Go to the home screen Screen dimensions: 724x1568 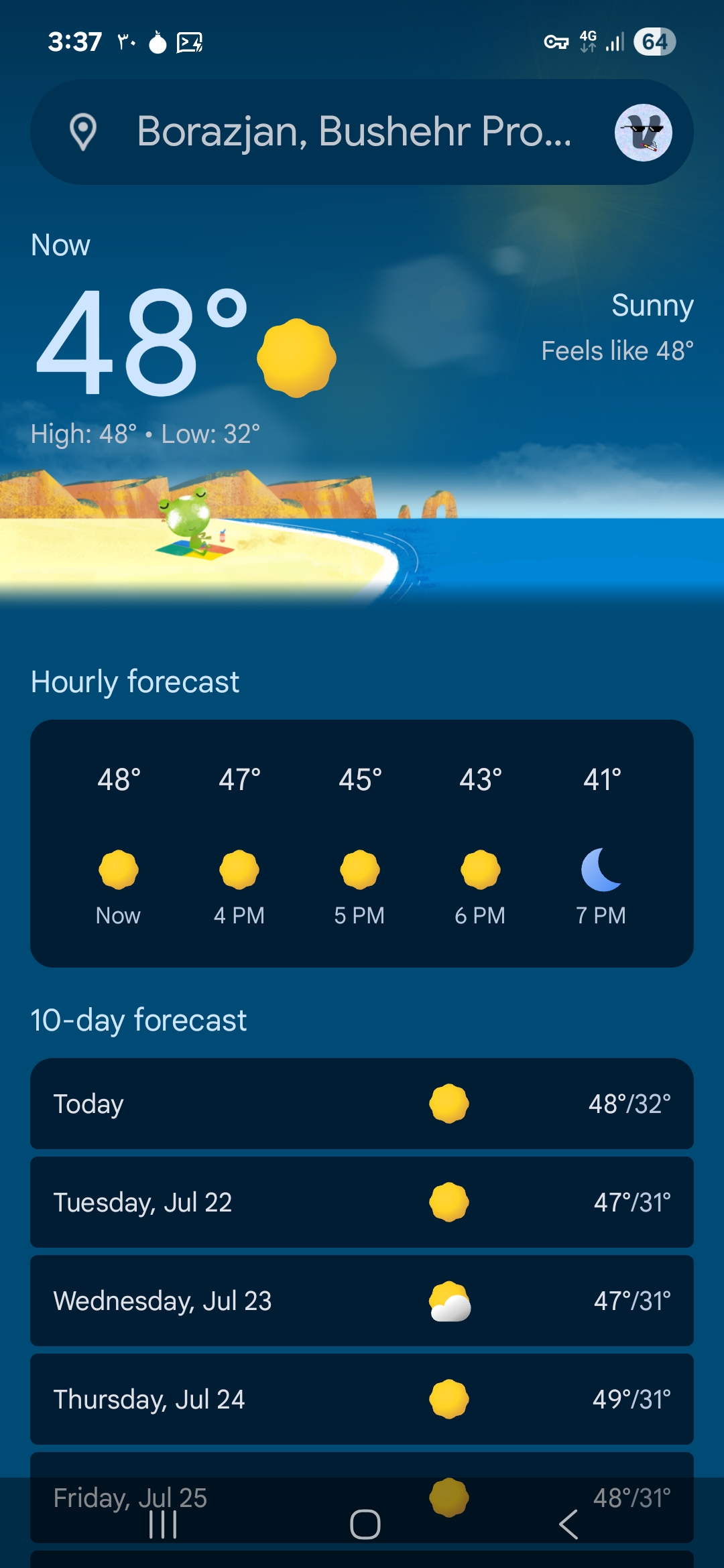[365, 1524]
